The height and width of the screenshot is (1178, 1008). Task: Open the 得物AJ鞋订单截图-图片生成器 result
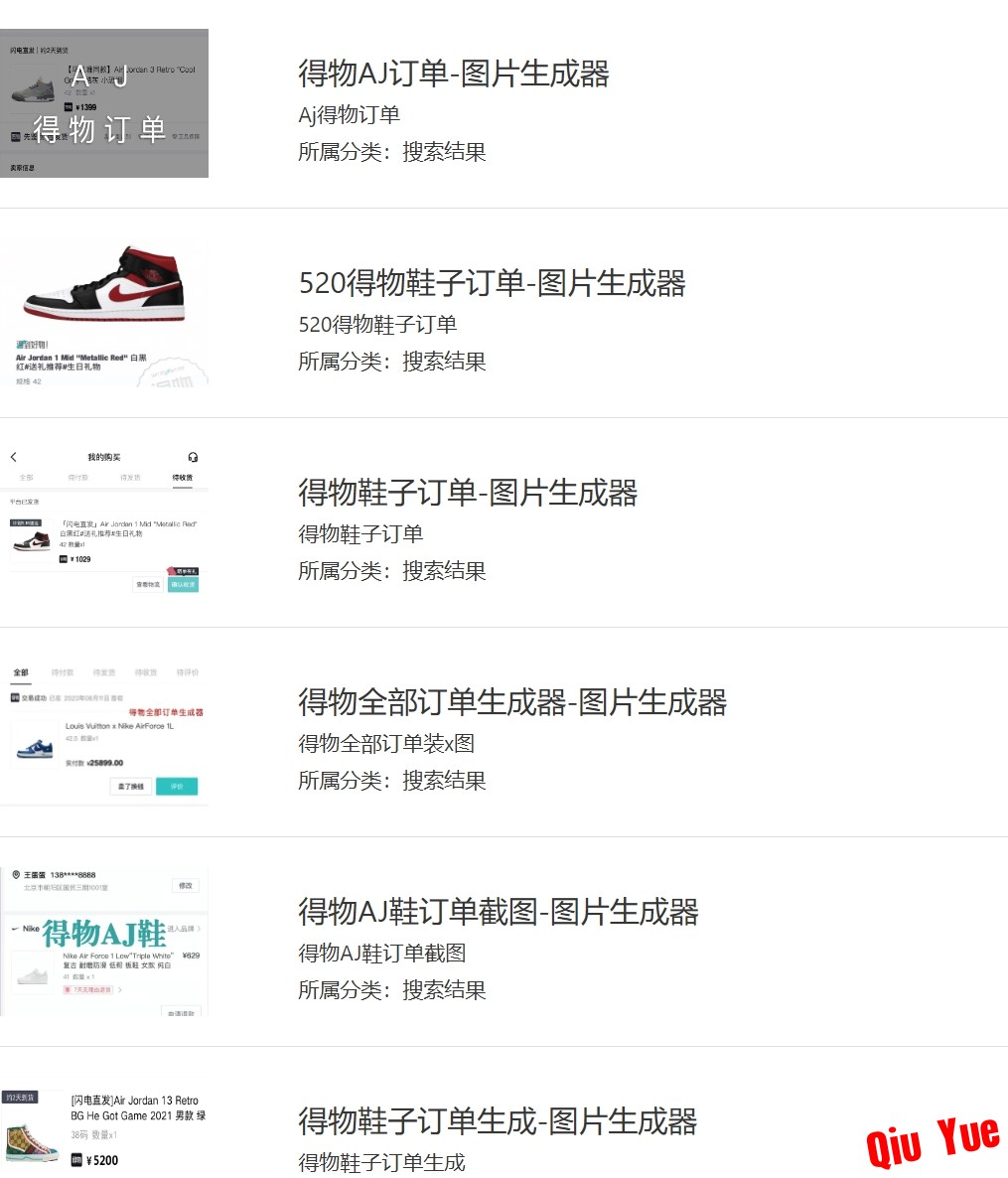point(499,913)
